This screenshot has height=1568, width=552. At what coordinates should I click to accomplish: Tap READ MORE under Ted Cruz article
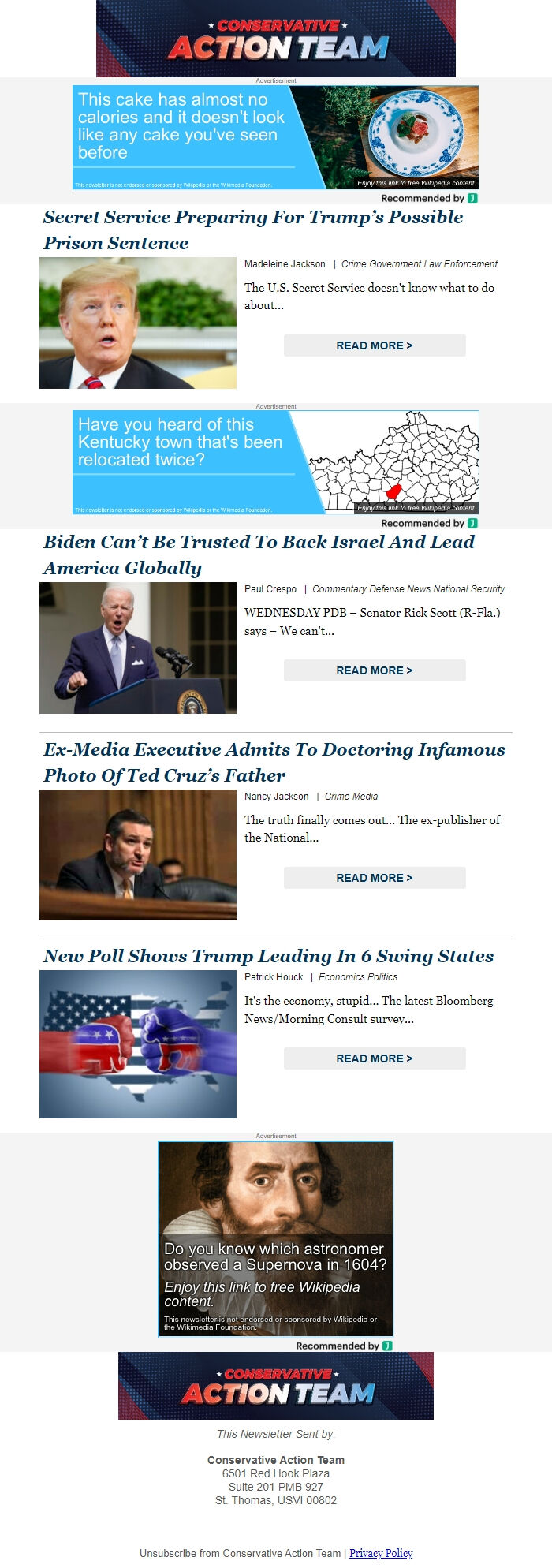point(375,878)
